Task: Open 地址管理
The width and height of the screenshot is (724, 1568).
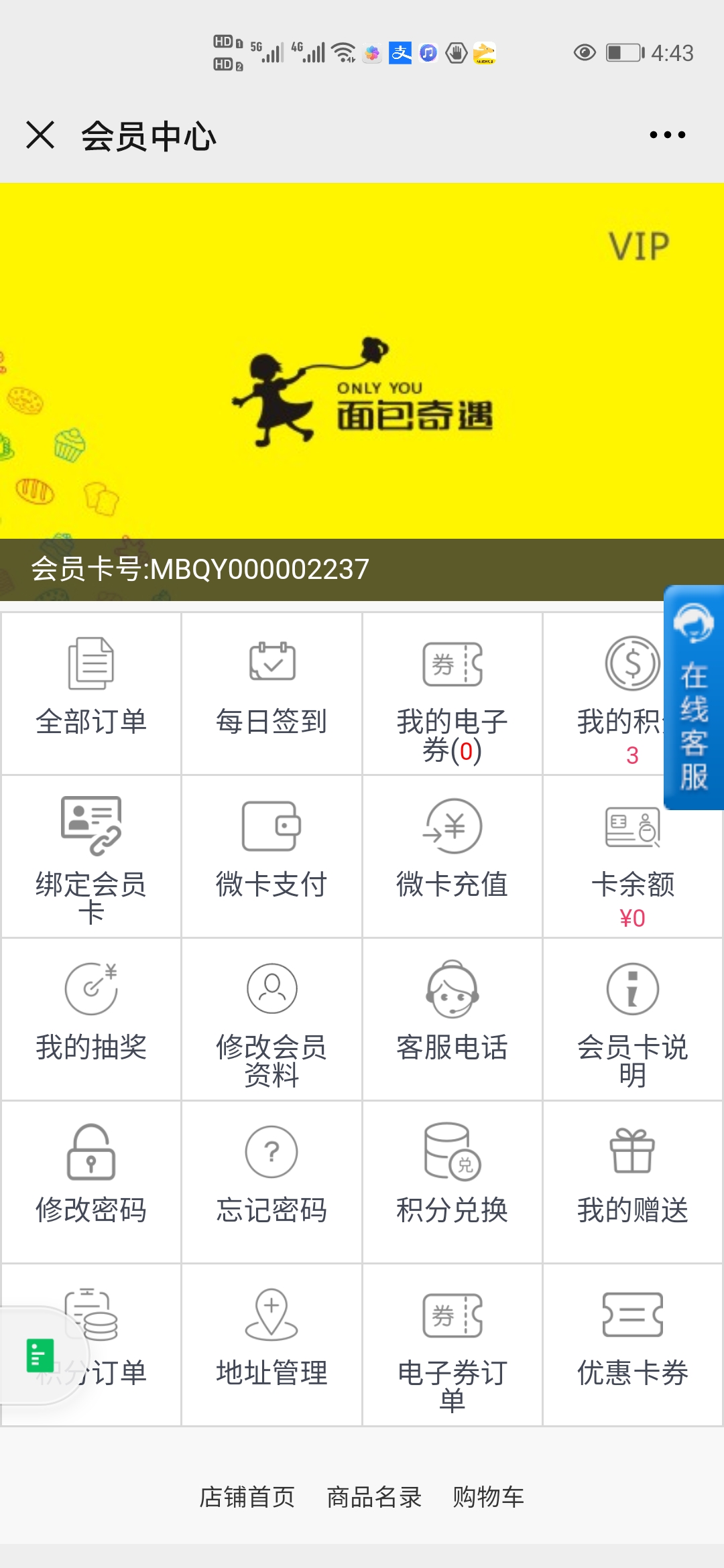Action: pyautogui.click(x=271, y=1345)
